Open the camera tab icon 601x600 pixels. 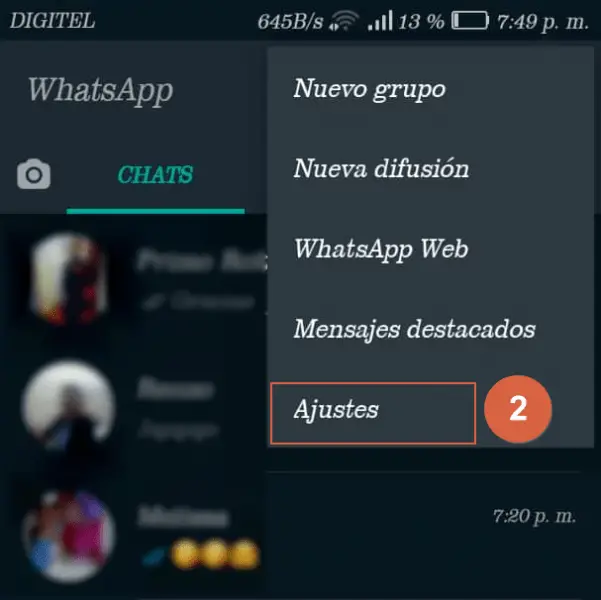[33, 176]
